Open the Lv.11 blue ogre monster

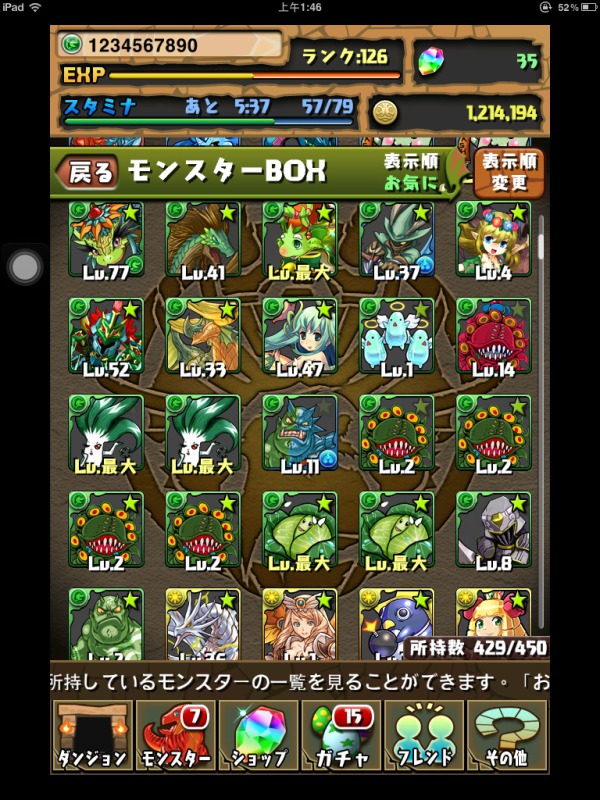[300, 434]
